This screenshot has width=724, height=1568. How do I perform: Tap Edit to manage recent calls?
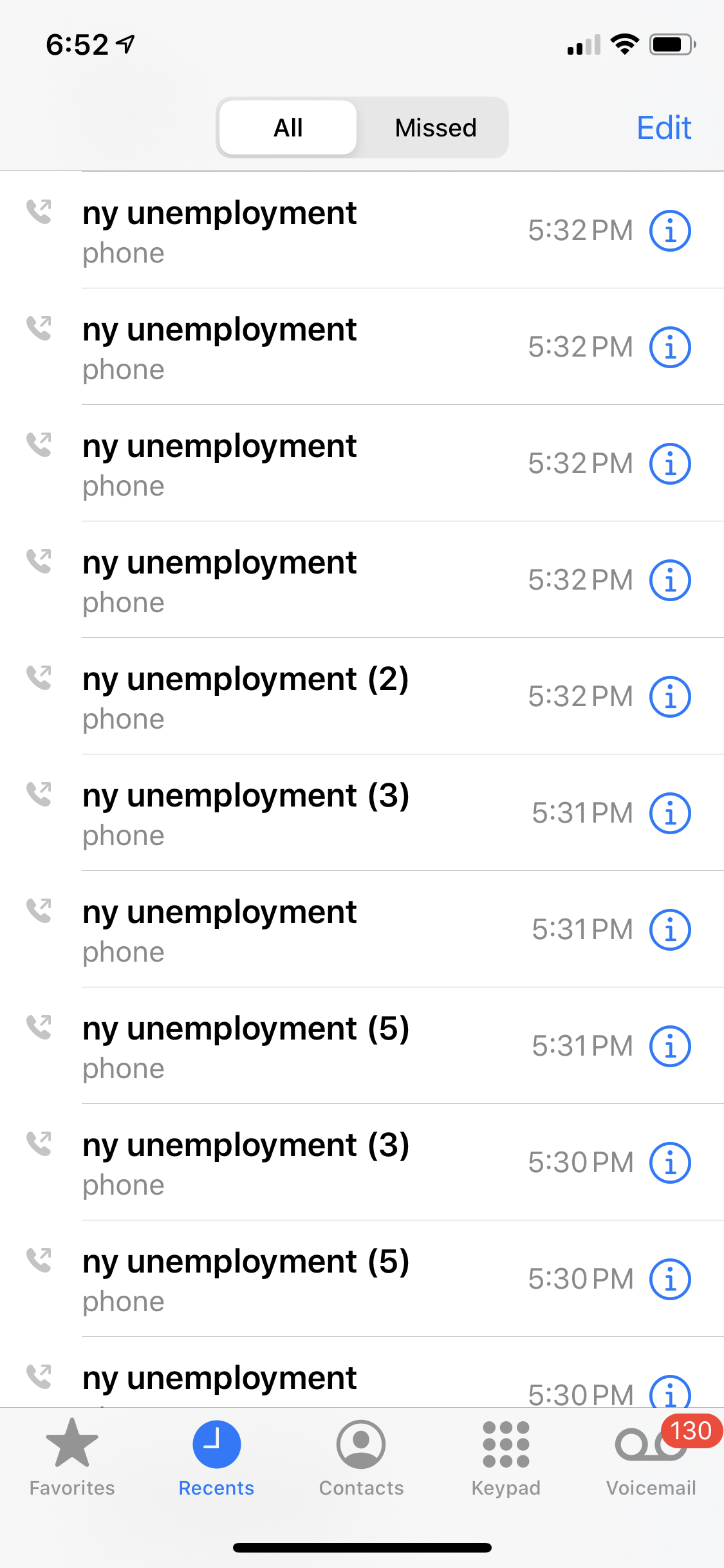point(664,127)
